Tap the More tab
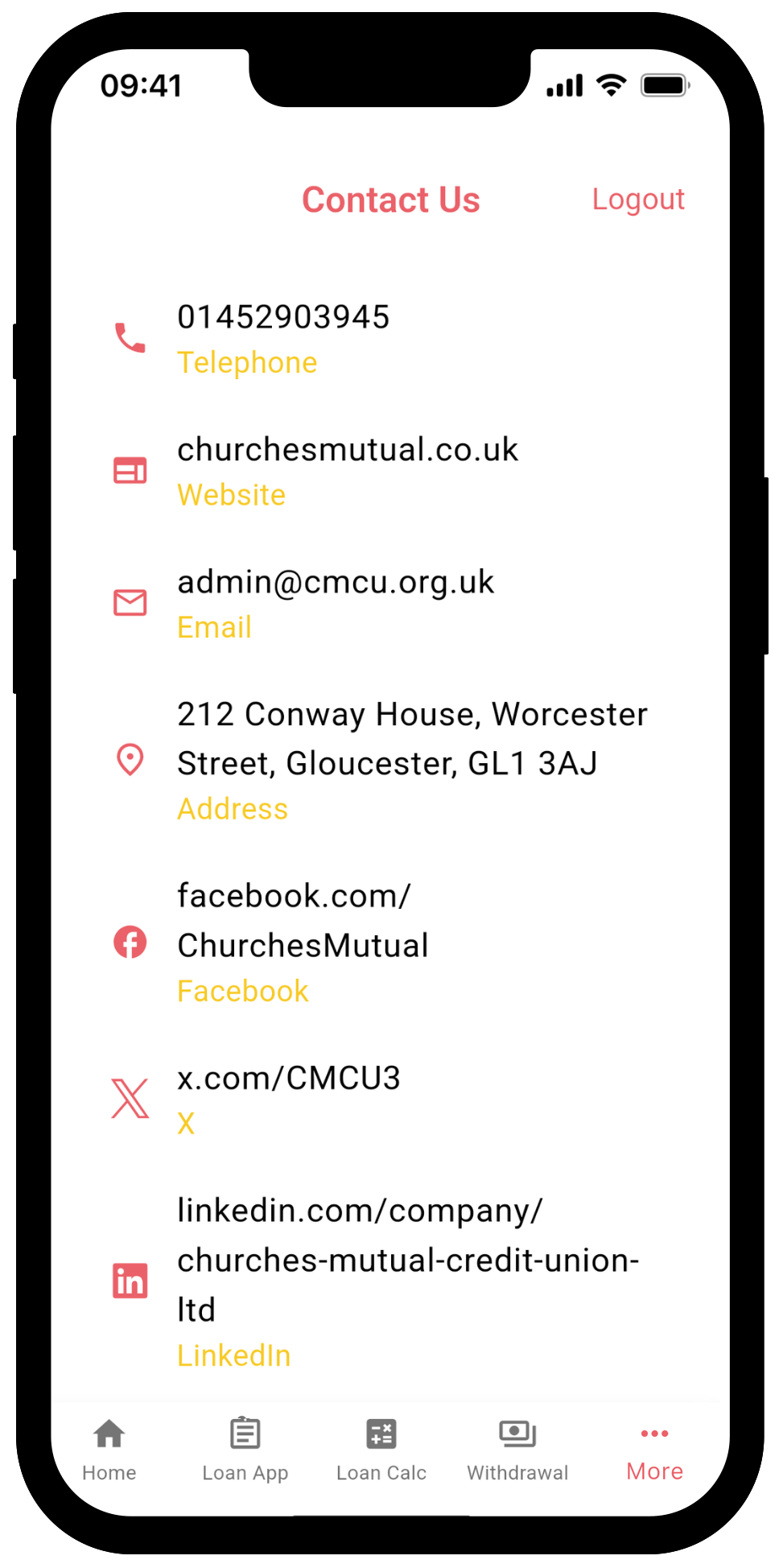The height and width of the screenshot is (1568, 783). point(654,1450)
